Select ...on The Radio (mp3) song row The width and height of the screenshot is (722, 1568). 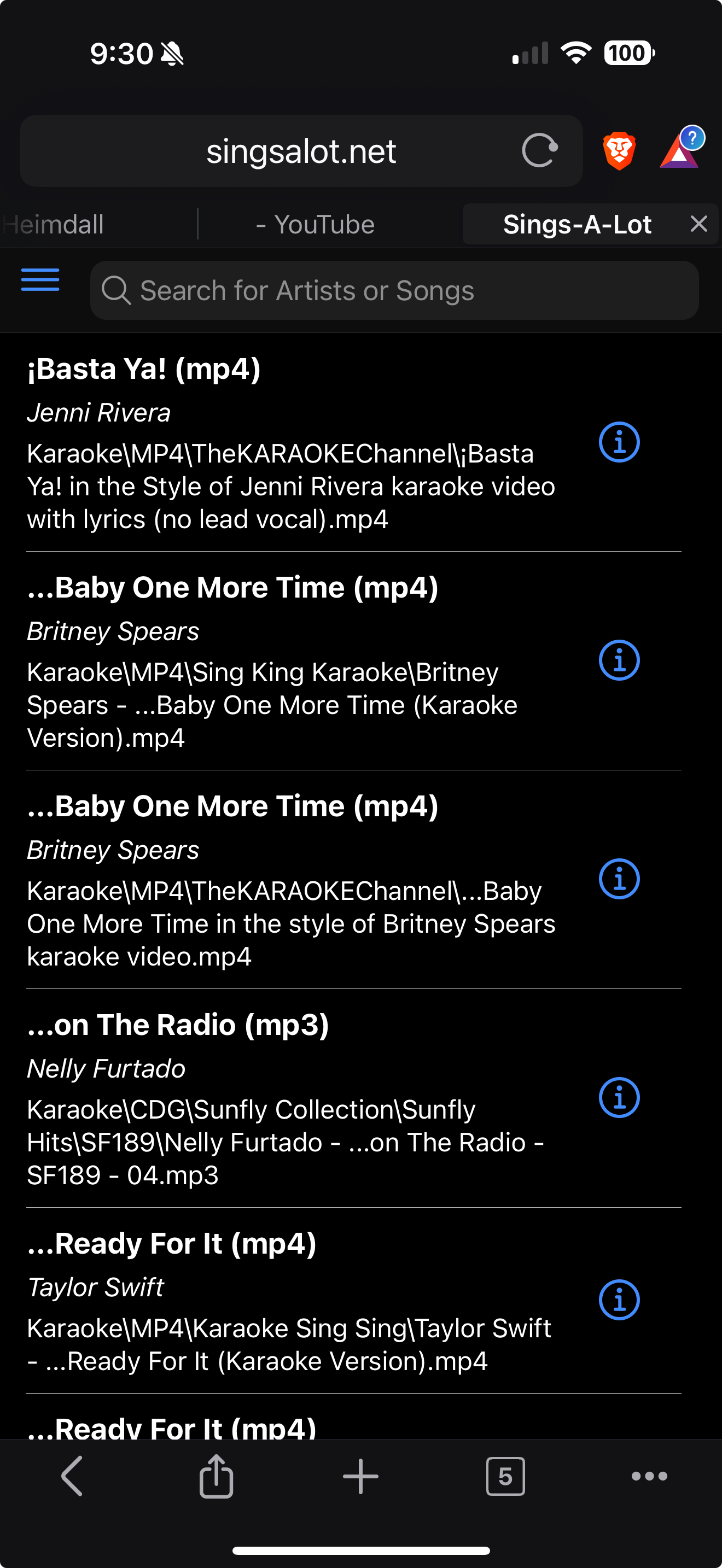pyautogui.click(x=292, y=1097)
